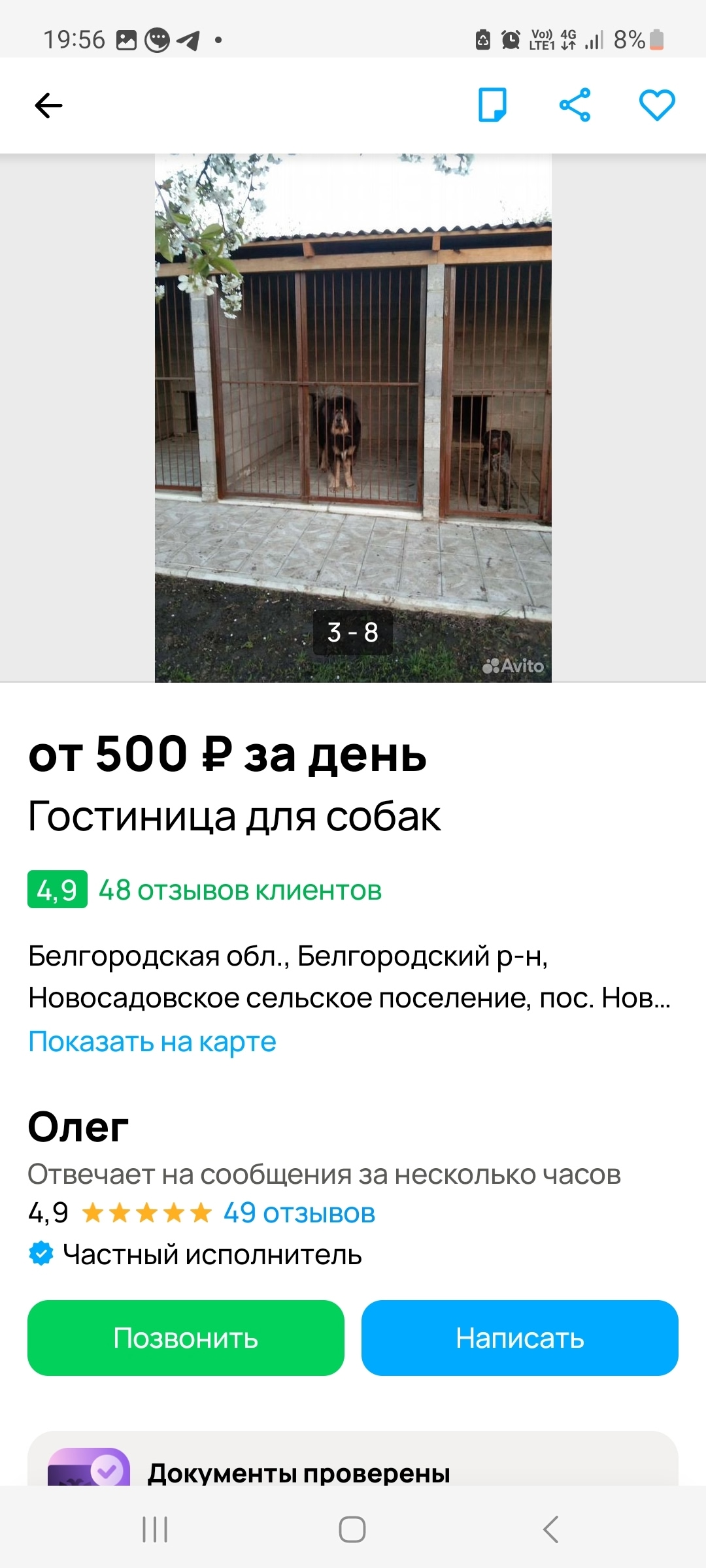The width and height of the screenshot is (706, 1568).
Task: View seller's 49 отзывов
Action: 299,1213
